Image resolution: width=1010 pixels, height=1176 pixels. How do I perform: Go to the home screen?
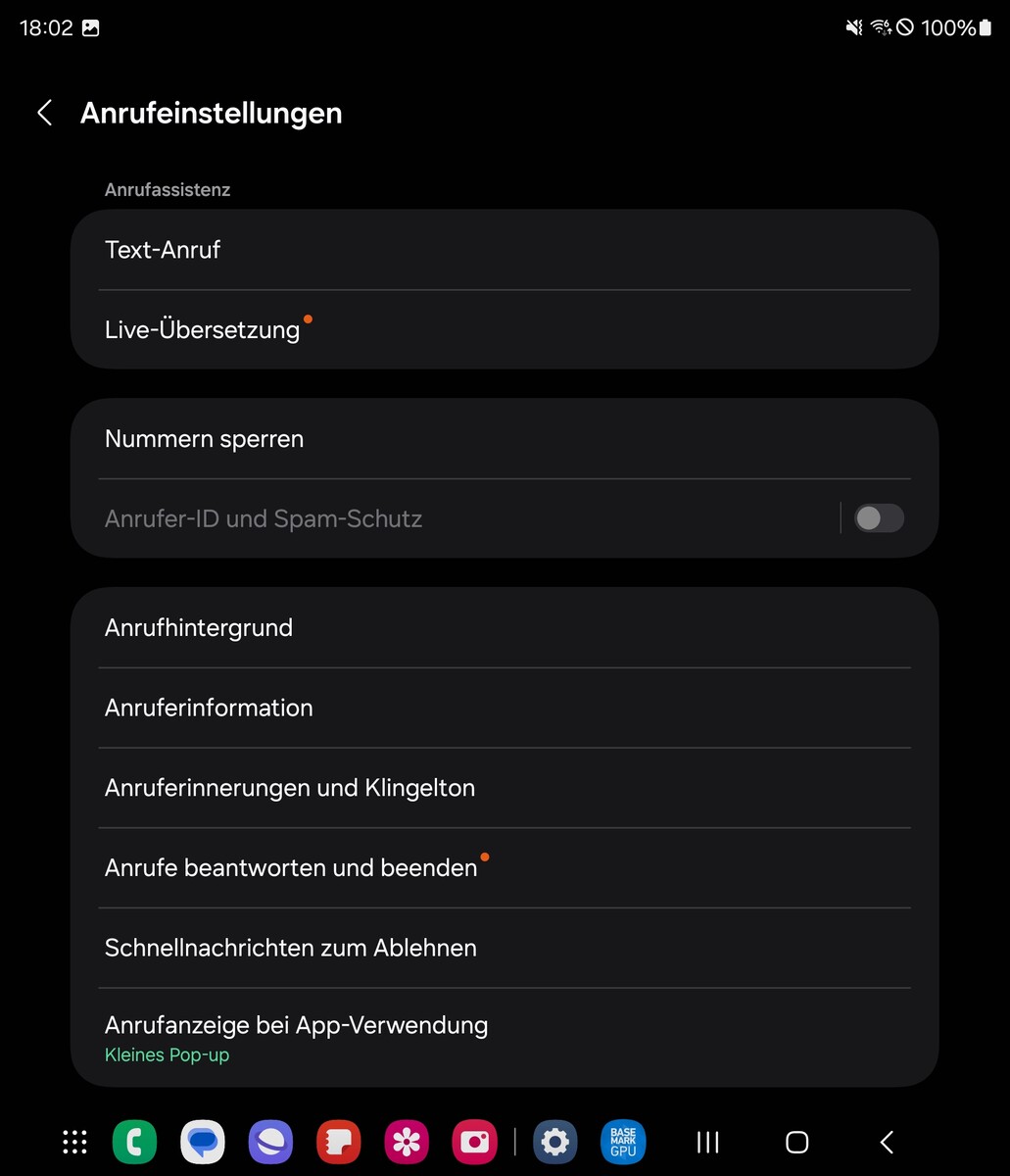797,1142
